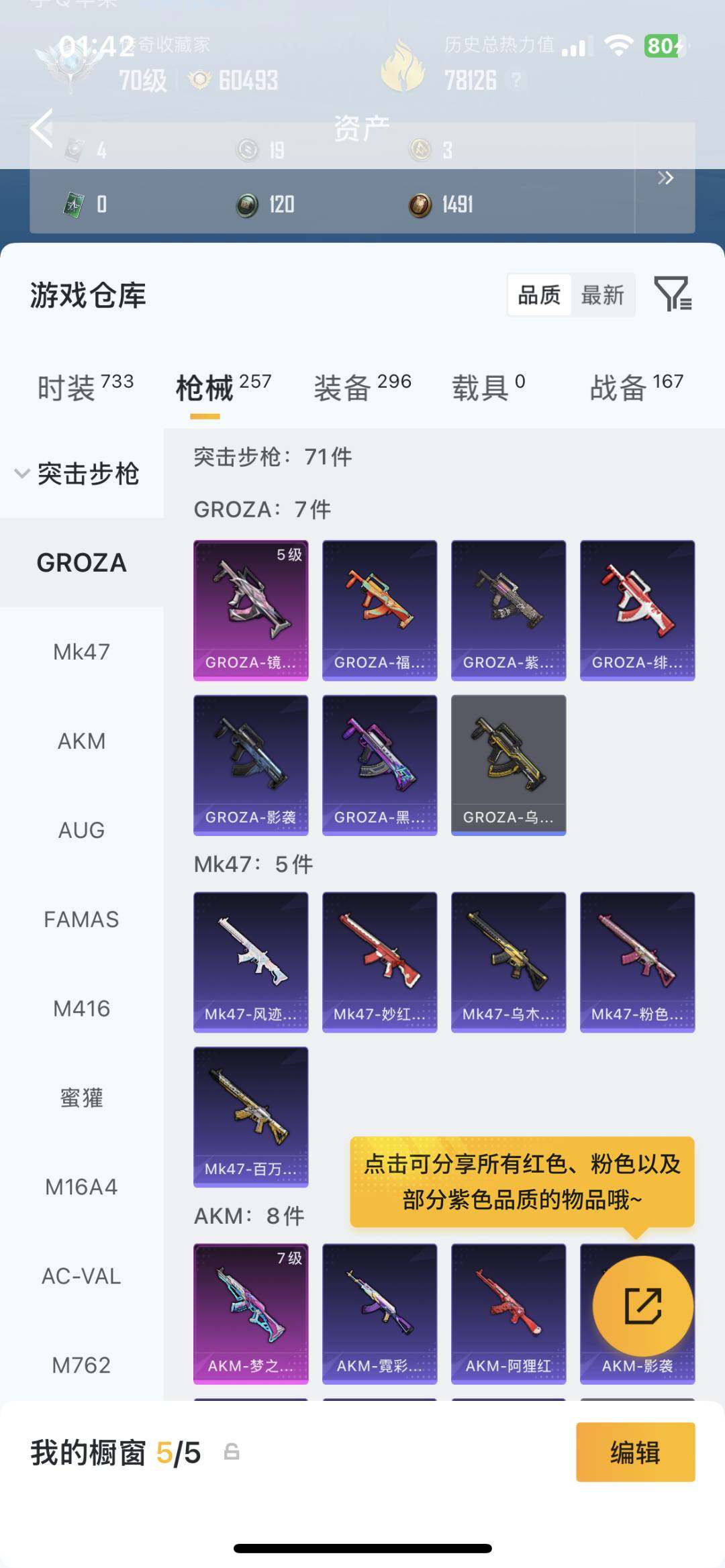
Task: Open the AKM-阿狸红 skin tile
Action: (x=508, y=1313)
